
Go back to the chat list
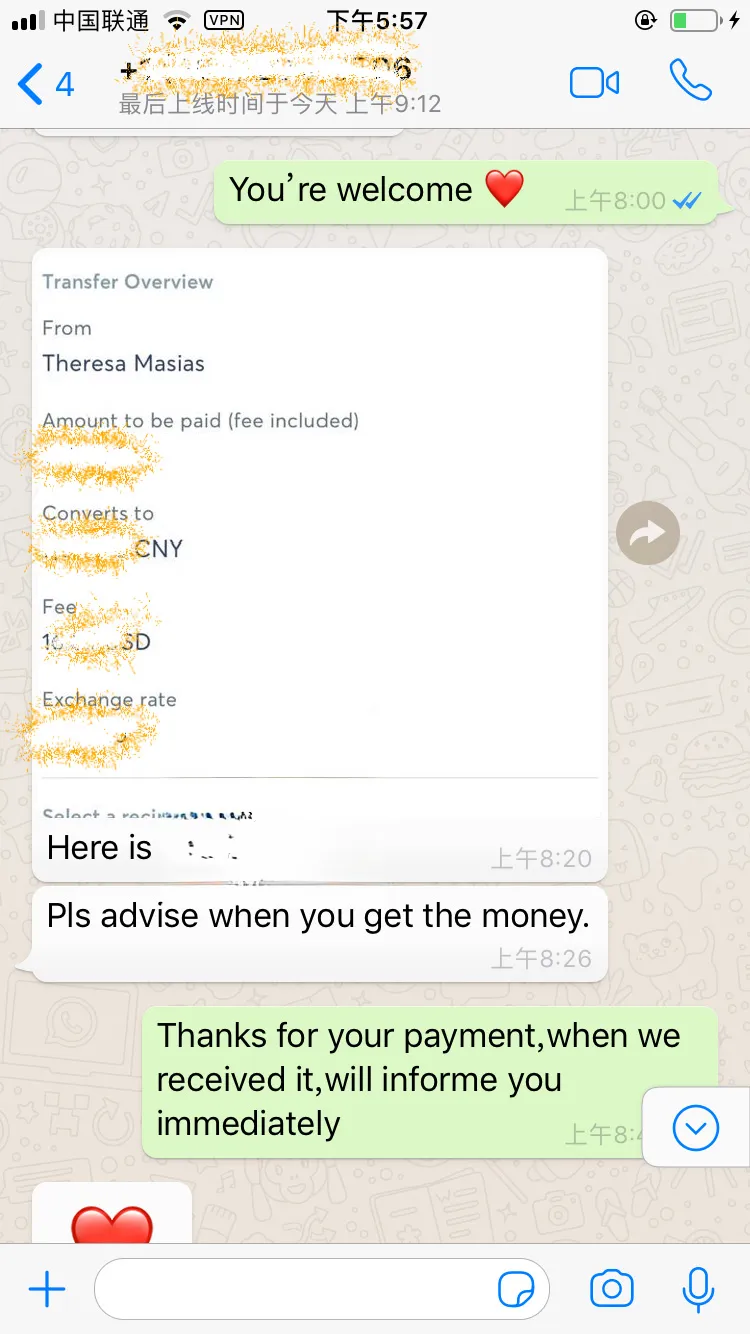tap(44, 84)
